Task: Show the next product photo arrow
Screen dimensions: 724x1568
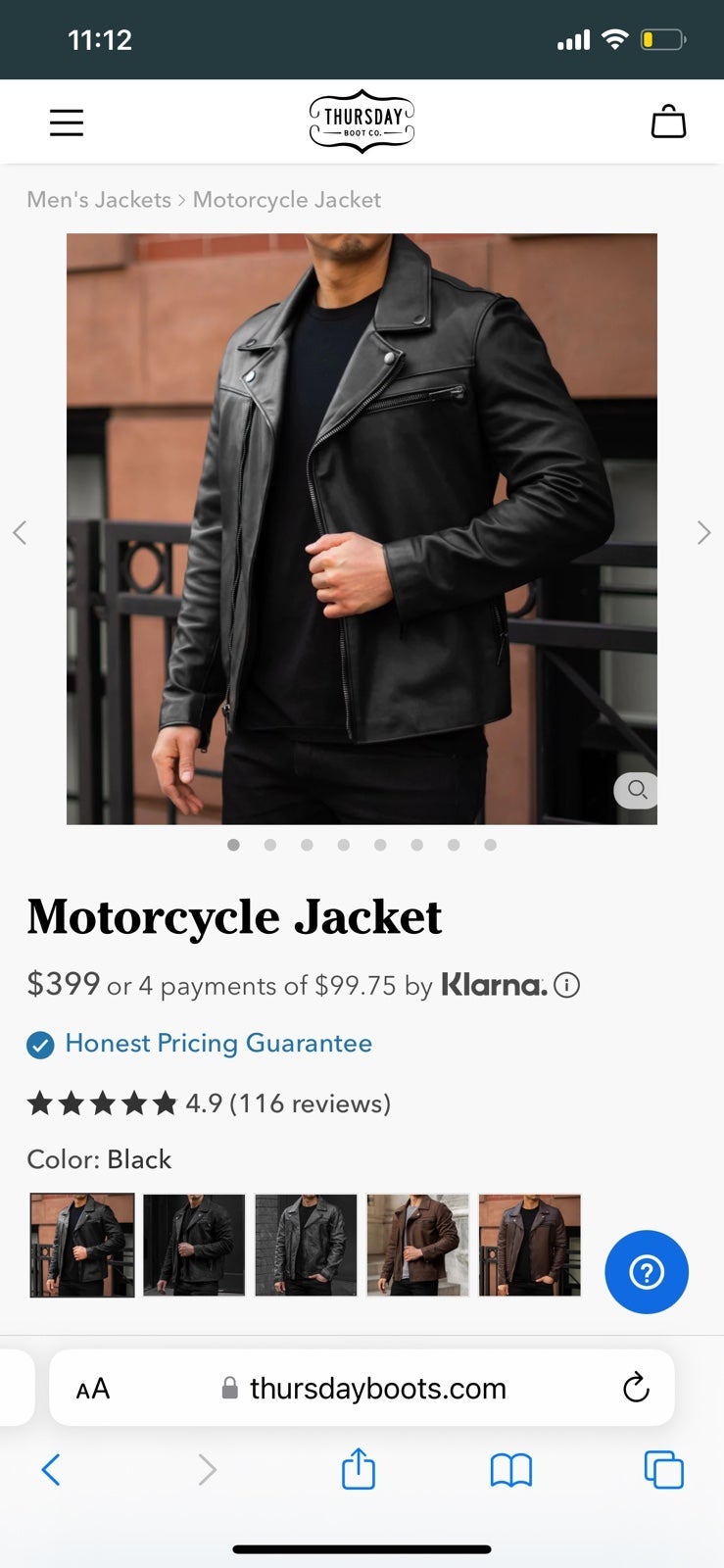Action: [703, 532]
